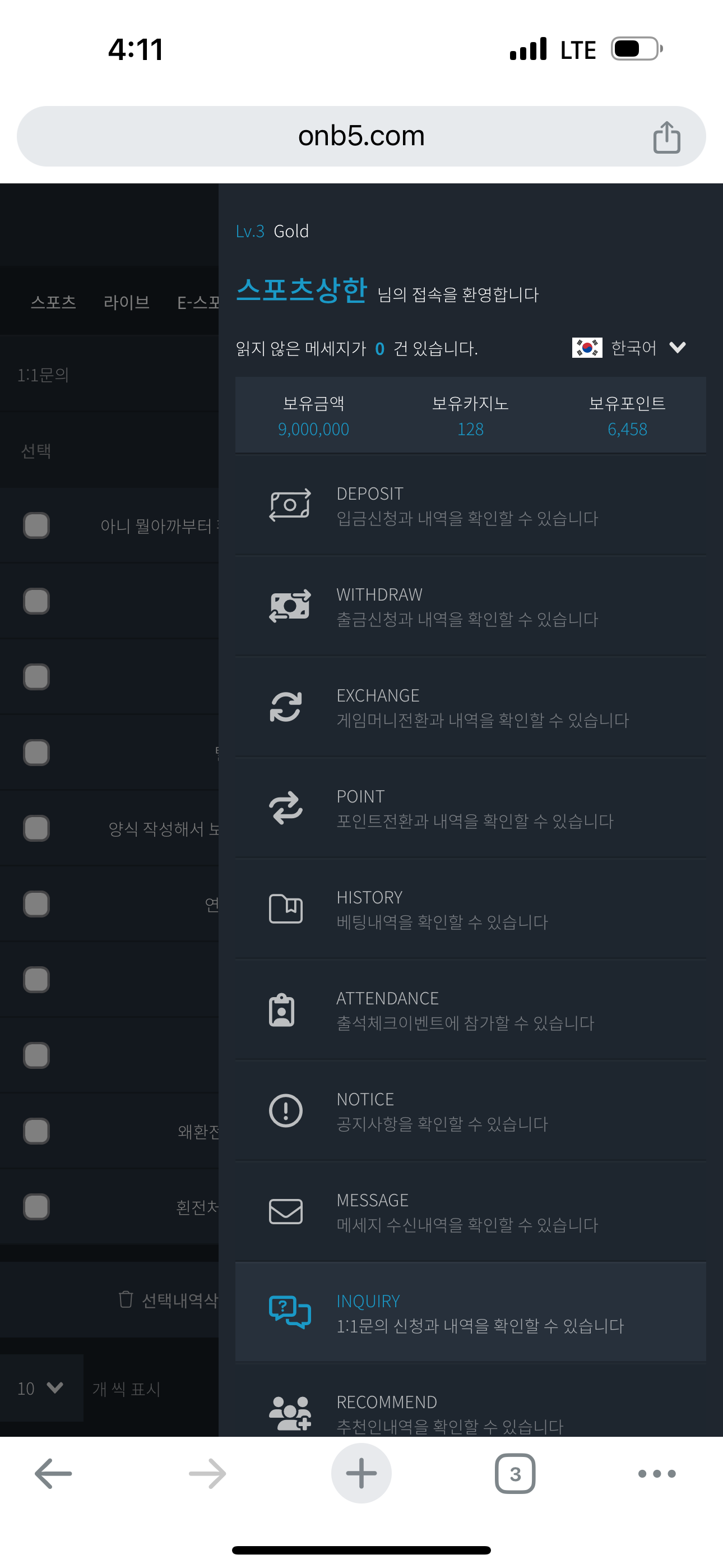
Task: Open the WITHDRAW menu row
Action: pyautogui.click(x=470, y=606)
